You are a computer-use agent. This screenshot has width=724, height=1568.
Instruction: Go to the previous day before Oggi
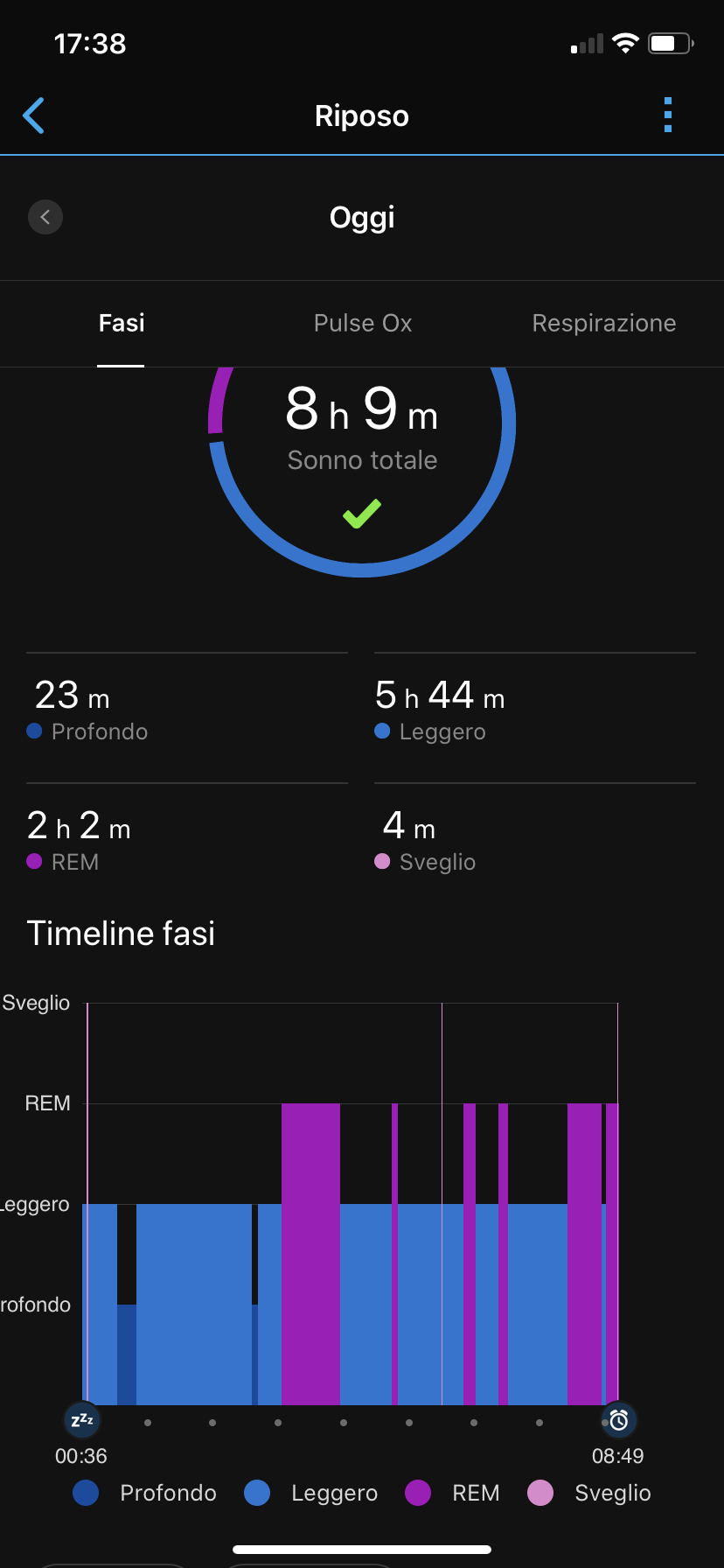click(x=45, y=217)
